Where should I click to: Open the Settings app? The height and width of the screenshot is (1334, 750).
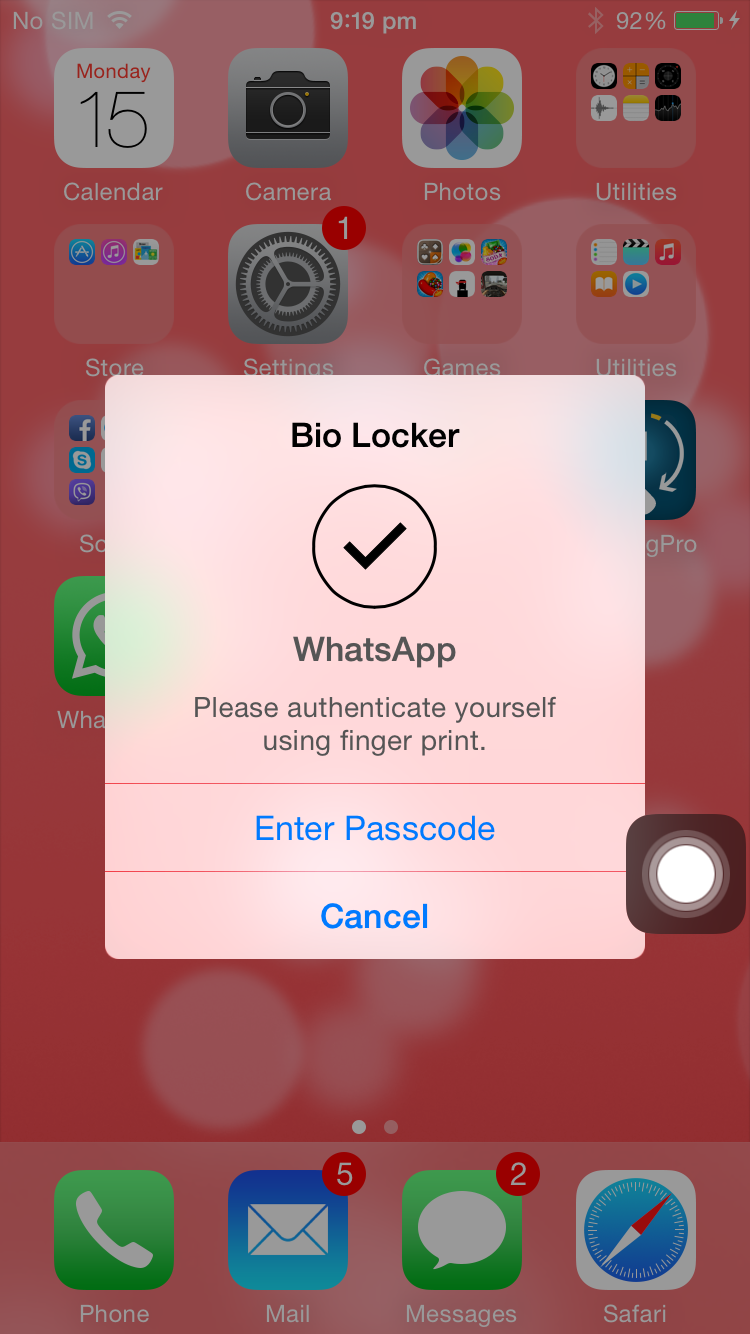(x=288, y=284)
